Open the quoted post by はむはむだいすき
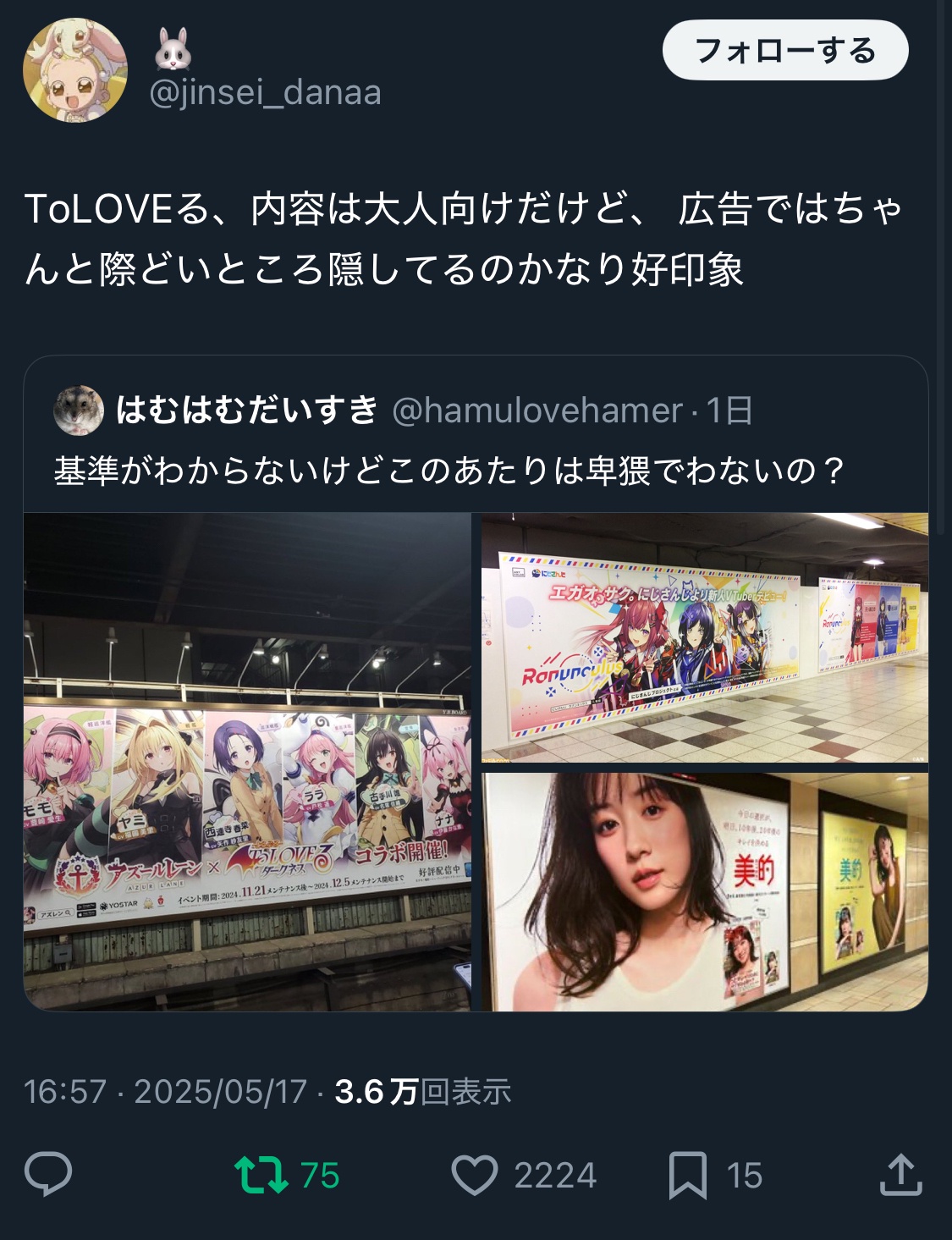The width and height of the screenshot is (952, 1240). [448, 470]
